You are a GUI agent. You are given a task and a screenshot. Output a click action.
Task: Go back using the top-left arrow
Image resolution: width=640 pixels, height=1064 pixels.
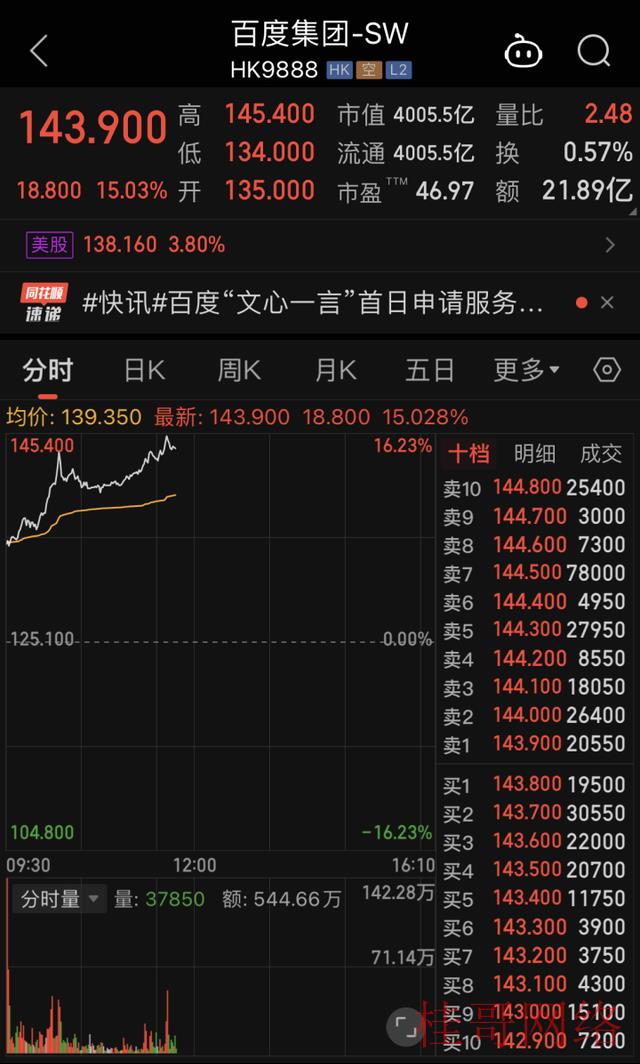(x=39, y=51)
